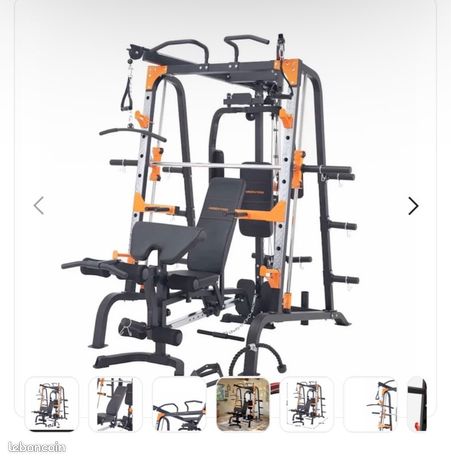Screen dimensions: 451x460
Task: View the pull-up bars close-up thumbnail
Action: [x=179, y=404]
